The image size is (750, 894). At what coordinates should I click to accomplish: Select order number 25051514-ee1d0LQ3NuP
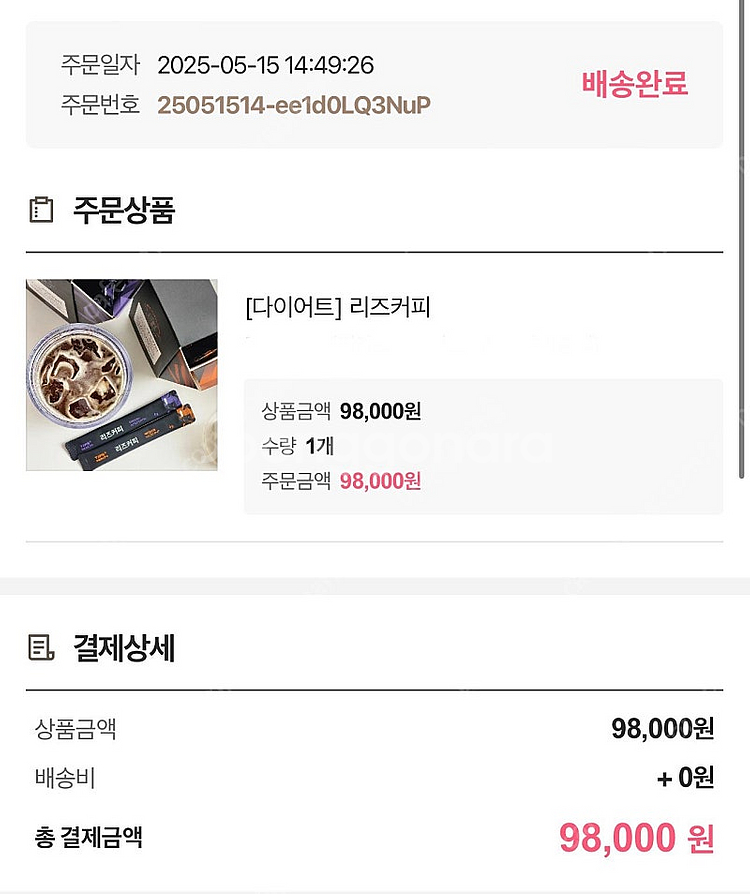coord(294,104)
